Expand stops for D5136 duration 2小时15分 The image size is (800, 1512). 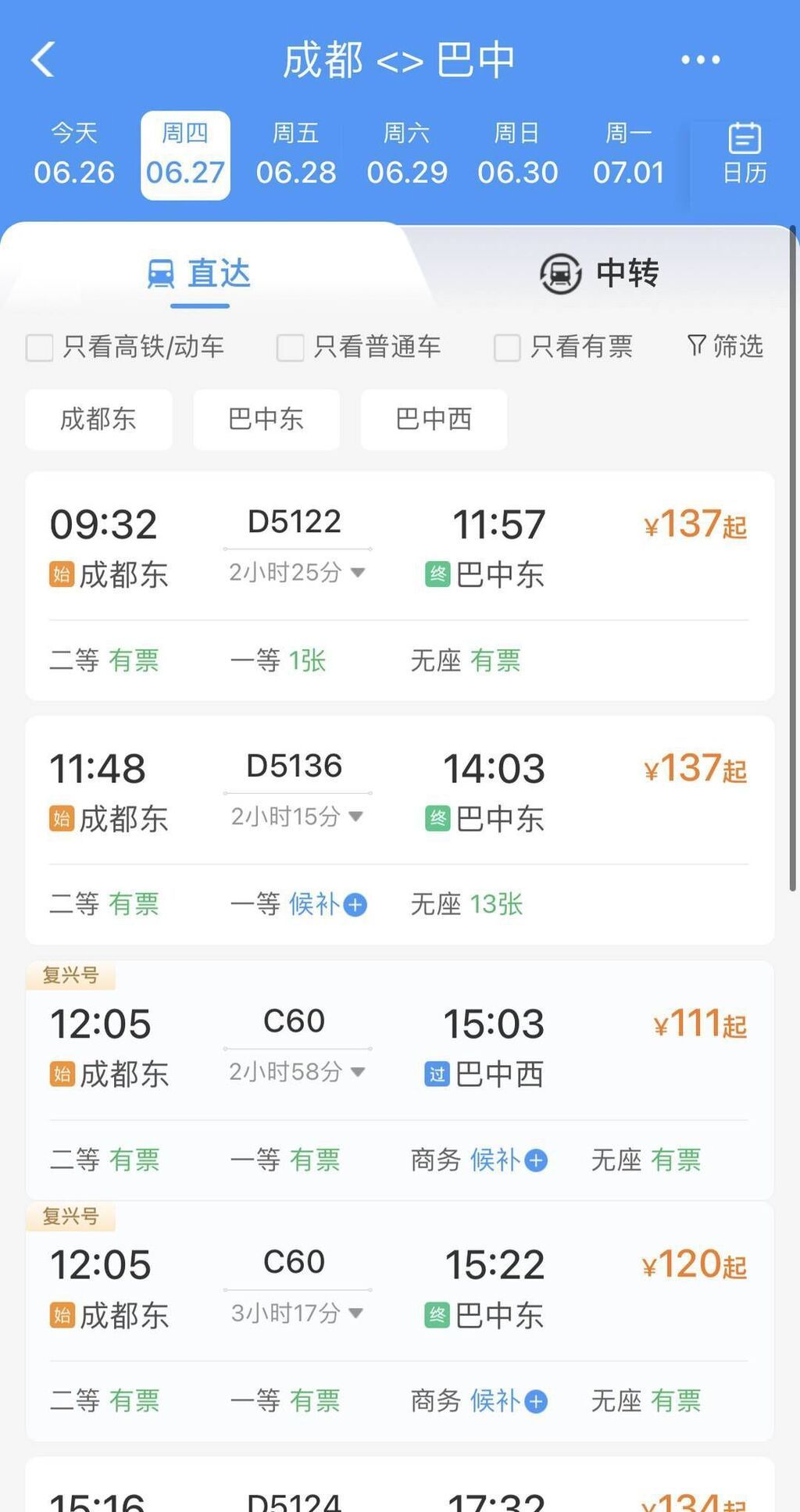297,817
